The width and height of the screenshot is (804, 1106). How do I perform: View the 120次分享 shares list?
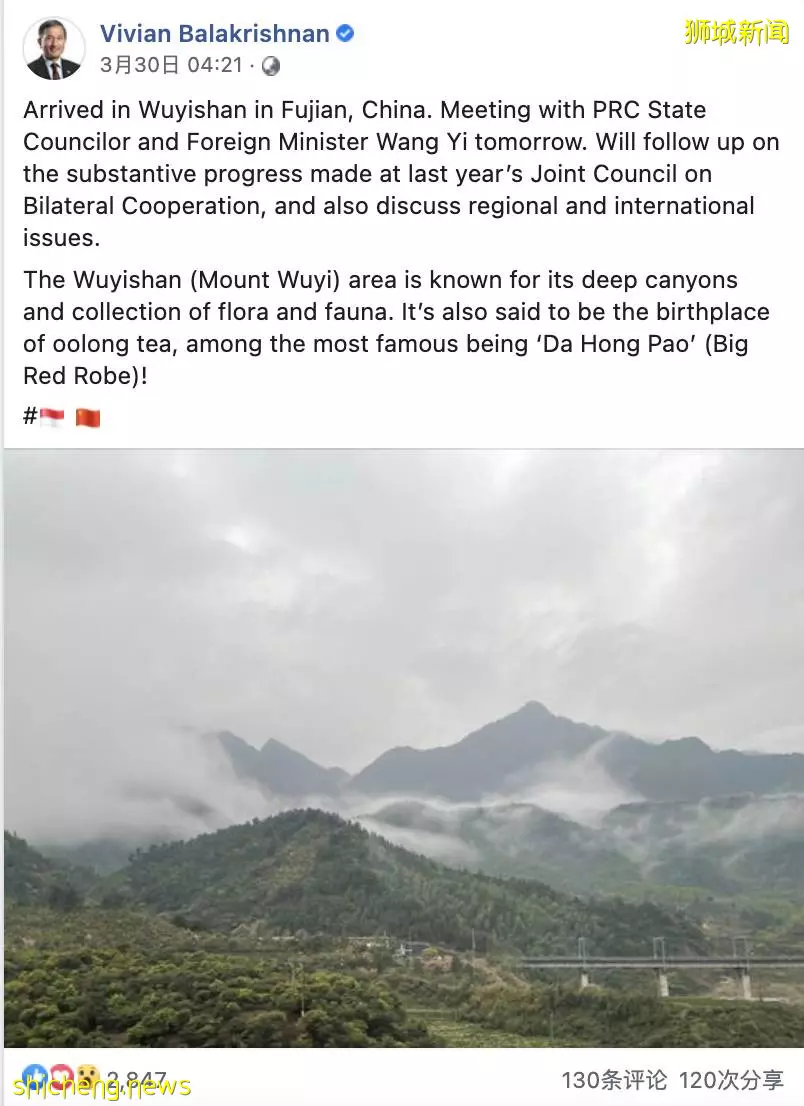(731, 1080)
